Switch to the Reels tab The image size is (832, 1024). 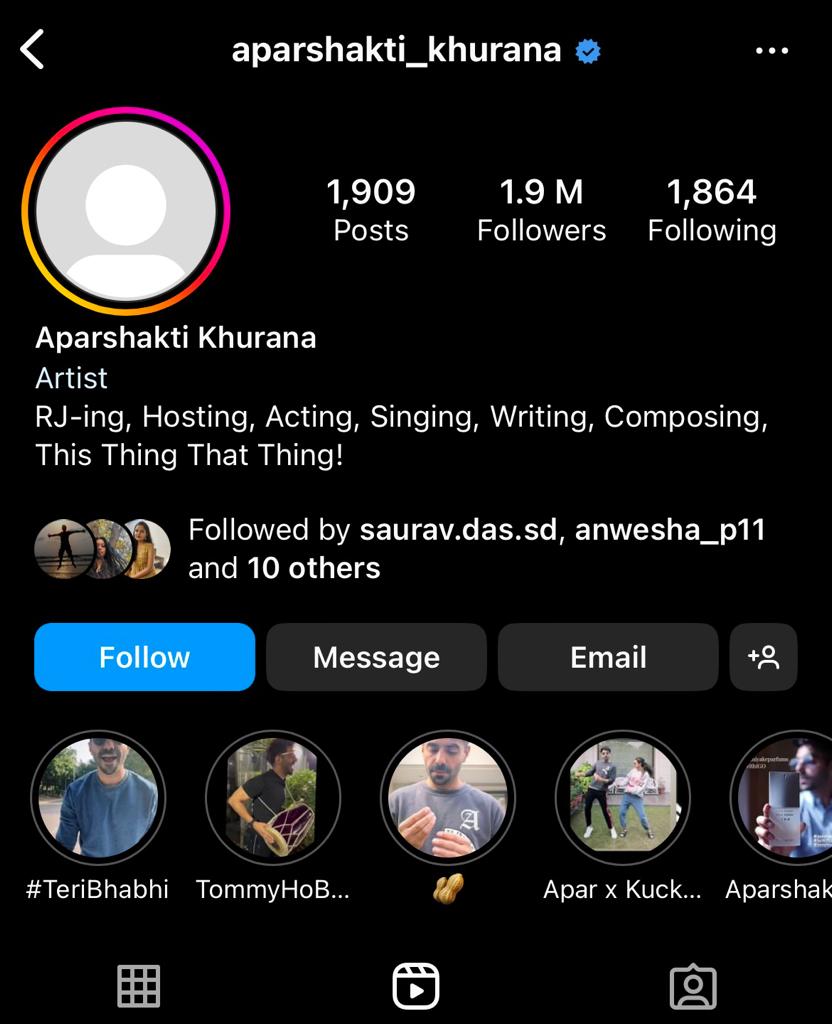[415, 986]
